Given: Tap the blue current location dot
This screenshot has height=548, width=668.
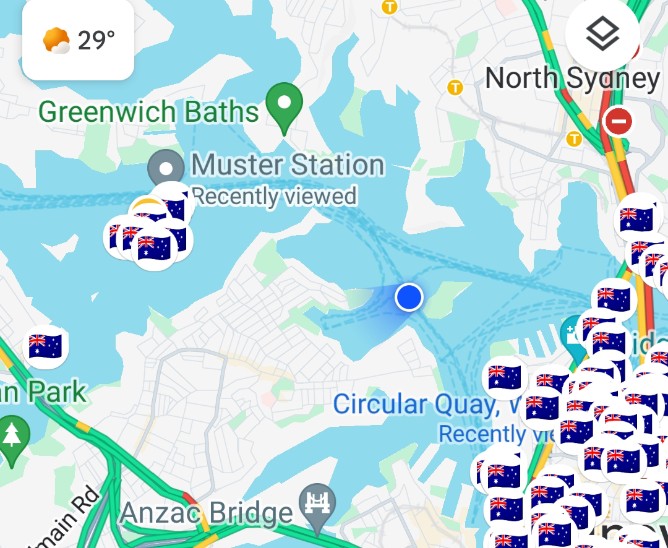Looking at the screenshot, I should point(408,297).
